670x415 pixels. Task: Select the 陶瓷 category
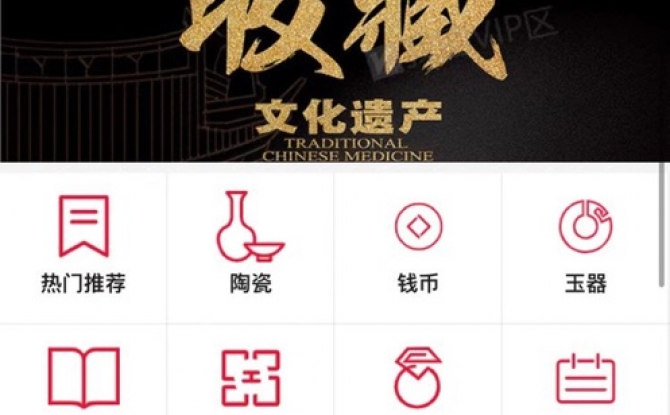pos(250,243)
